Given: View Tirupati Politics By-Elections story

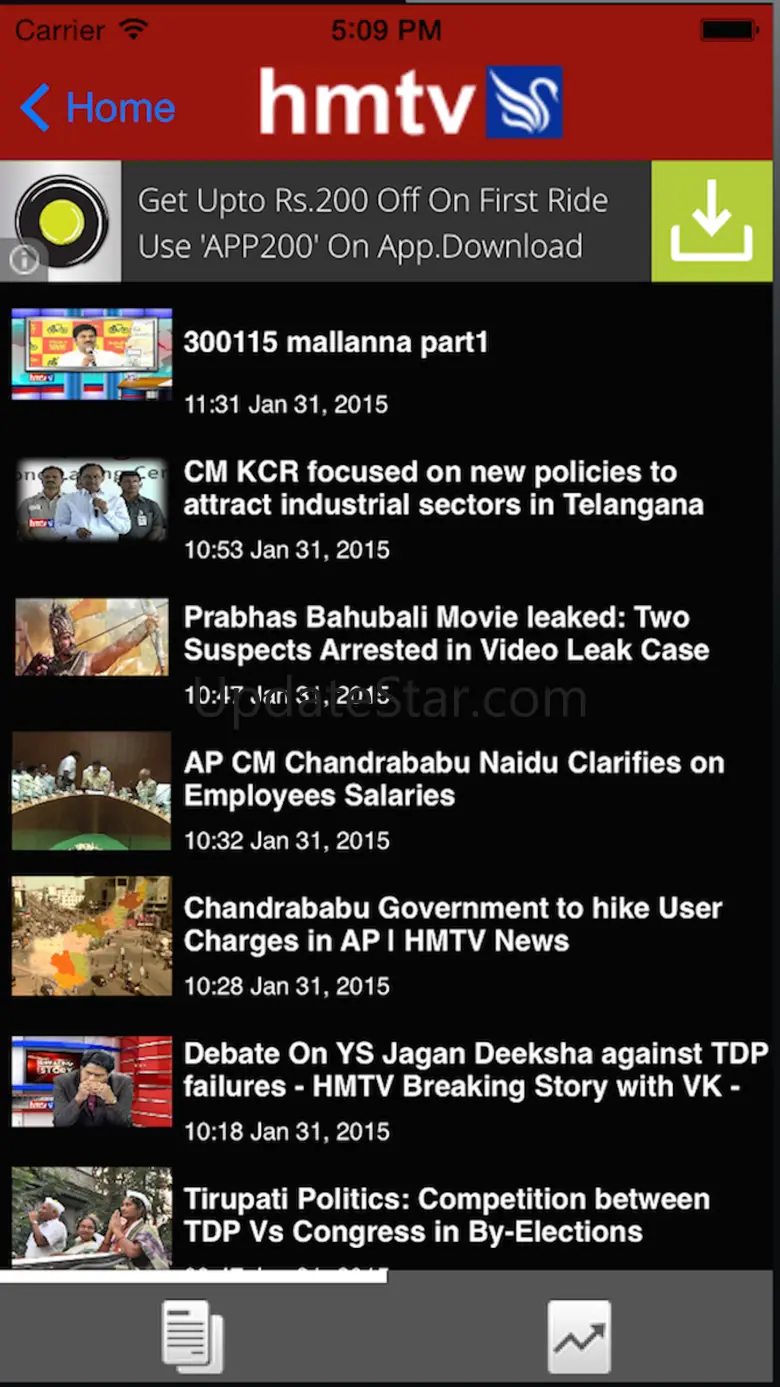Looking at the screenshot, I should coord(446,1214).
